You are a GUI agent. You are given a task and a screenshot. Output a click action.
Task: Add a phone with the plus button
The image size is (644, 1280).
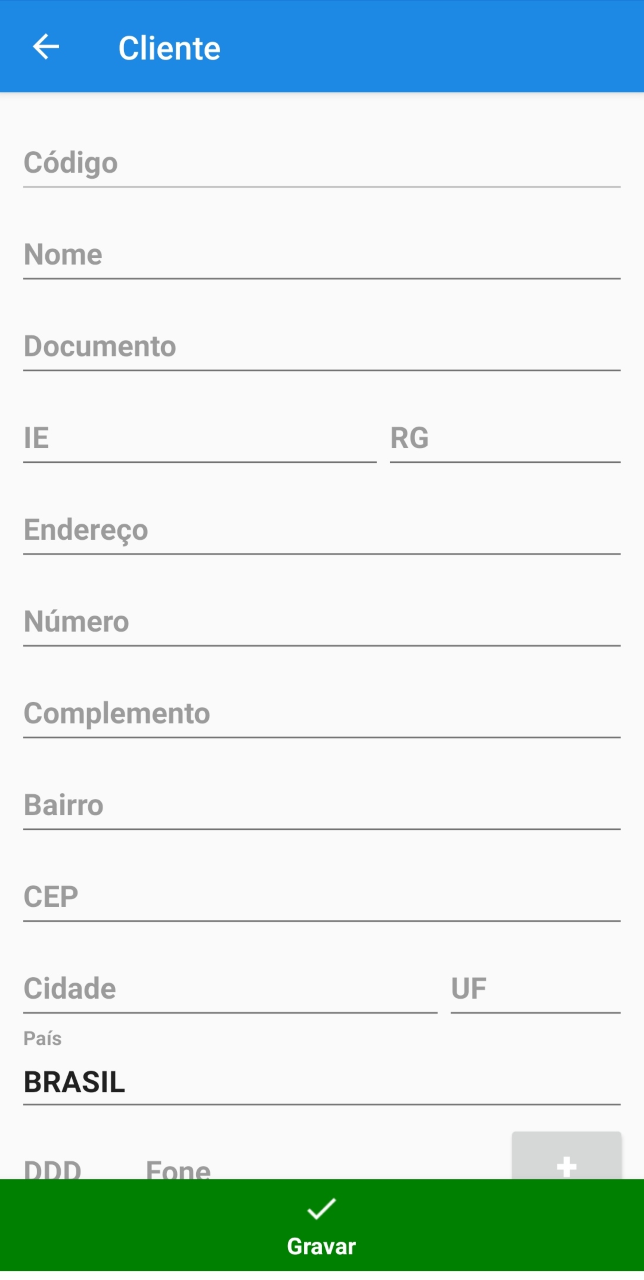pyautogui.click(x=566, y=1160)
